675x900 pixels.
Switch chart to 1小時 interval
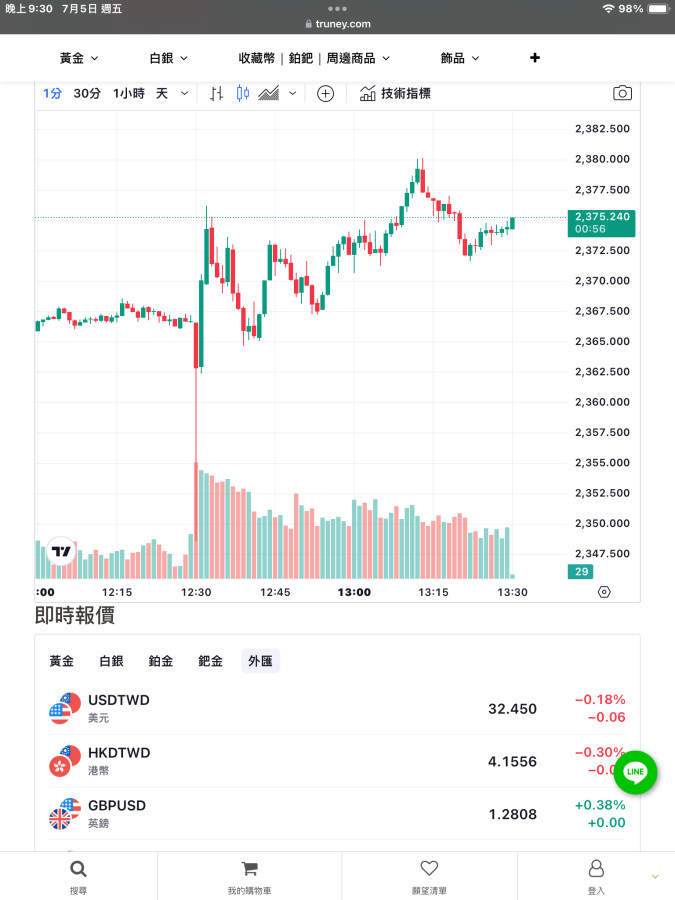pos(128,93)
